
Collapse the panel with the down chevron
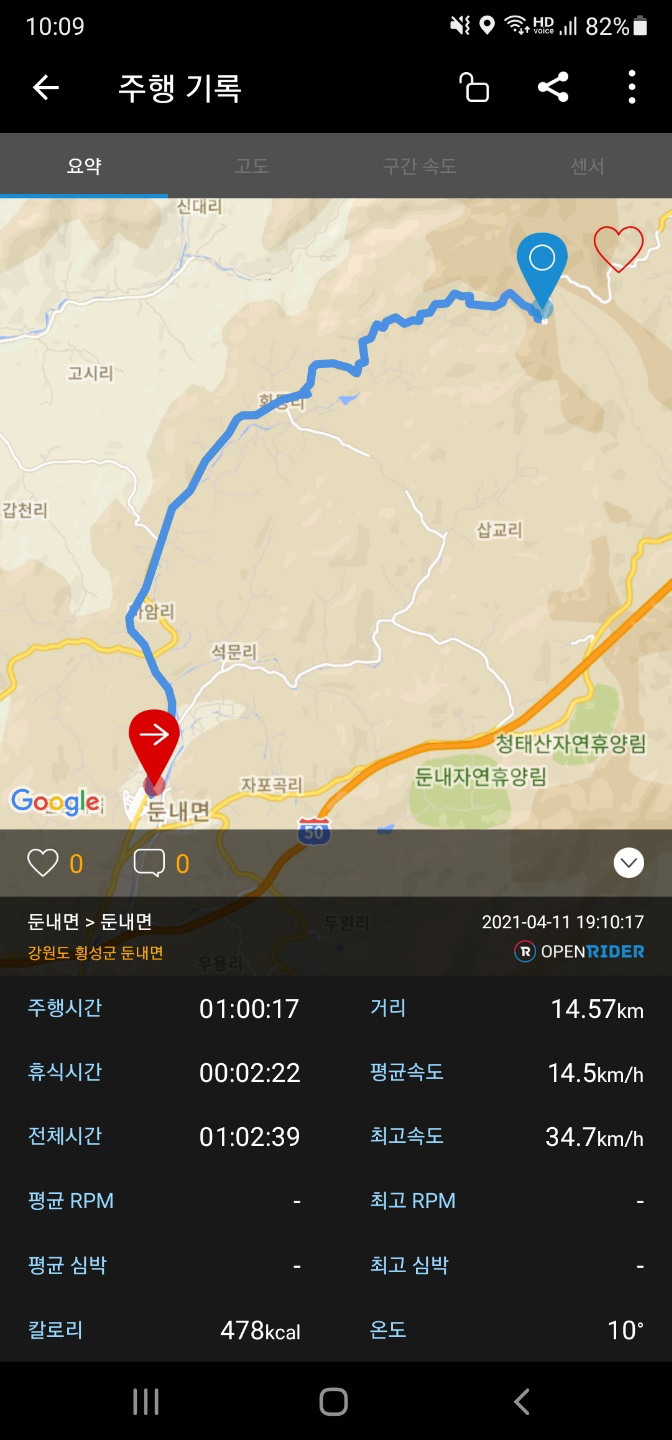click(x=628, y=863)
